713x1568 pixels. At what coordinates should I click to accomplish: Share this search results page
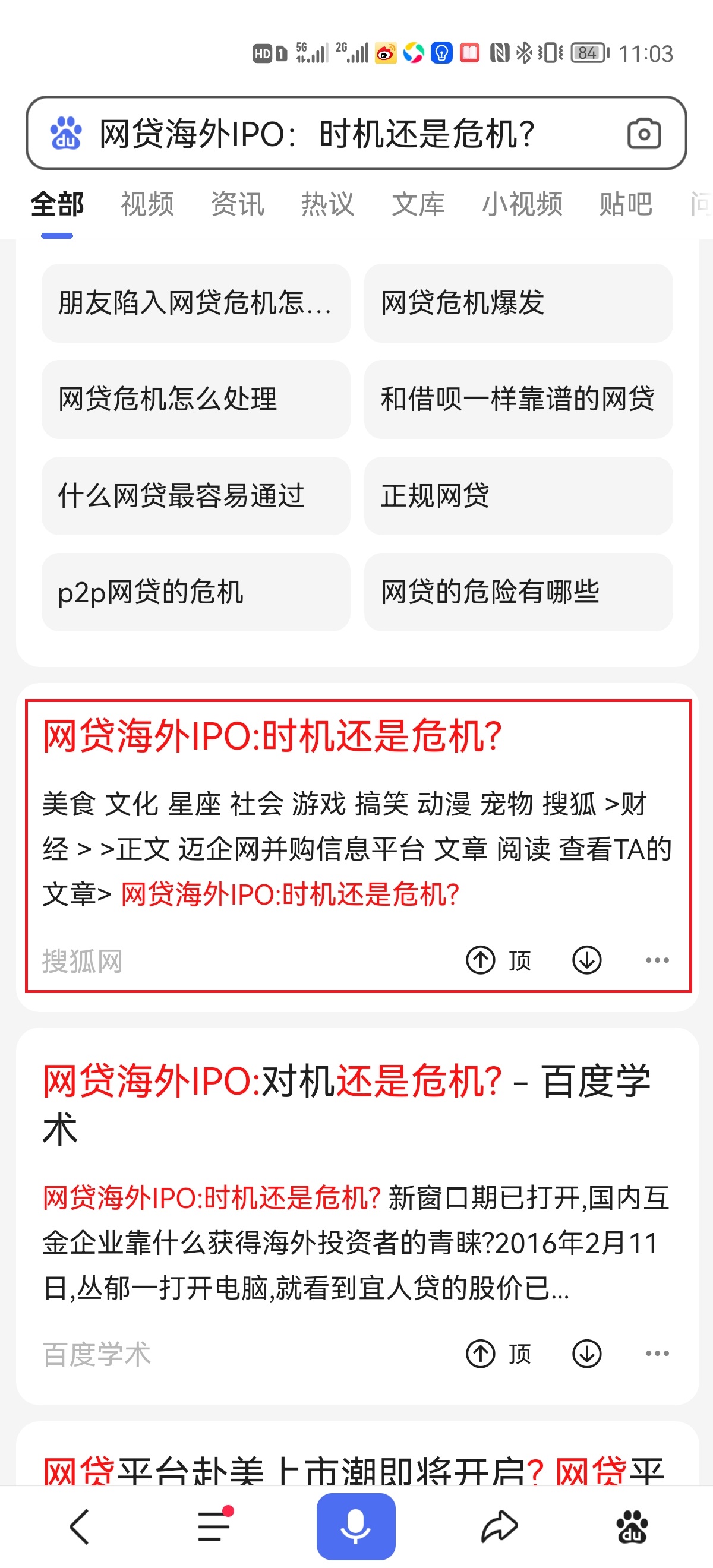coord(499,1526)
